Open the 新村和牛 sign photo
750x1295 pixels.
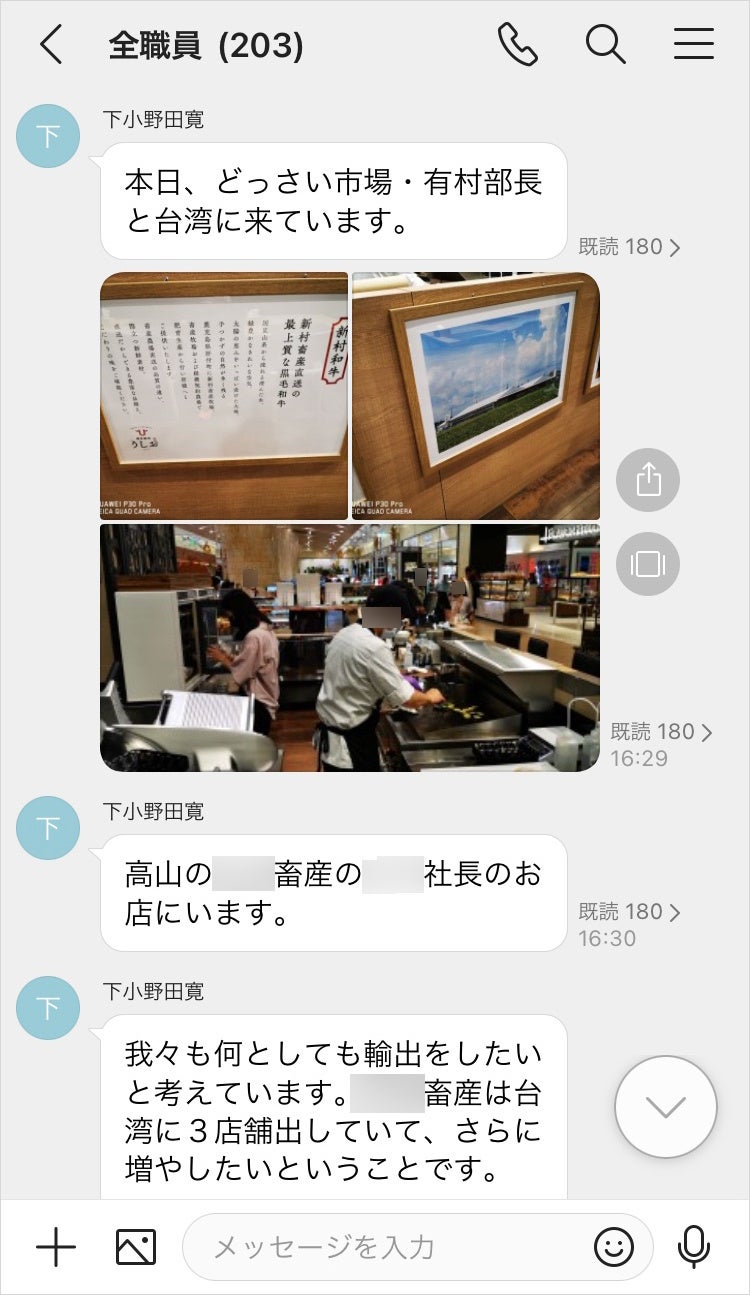(224, 395)
